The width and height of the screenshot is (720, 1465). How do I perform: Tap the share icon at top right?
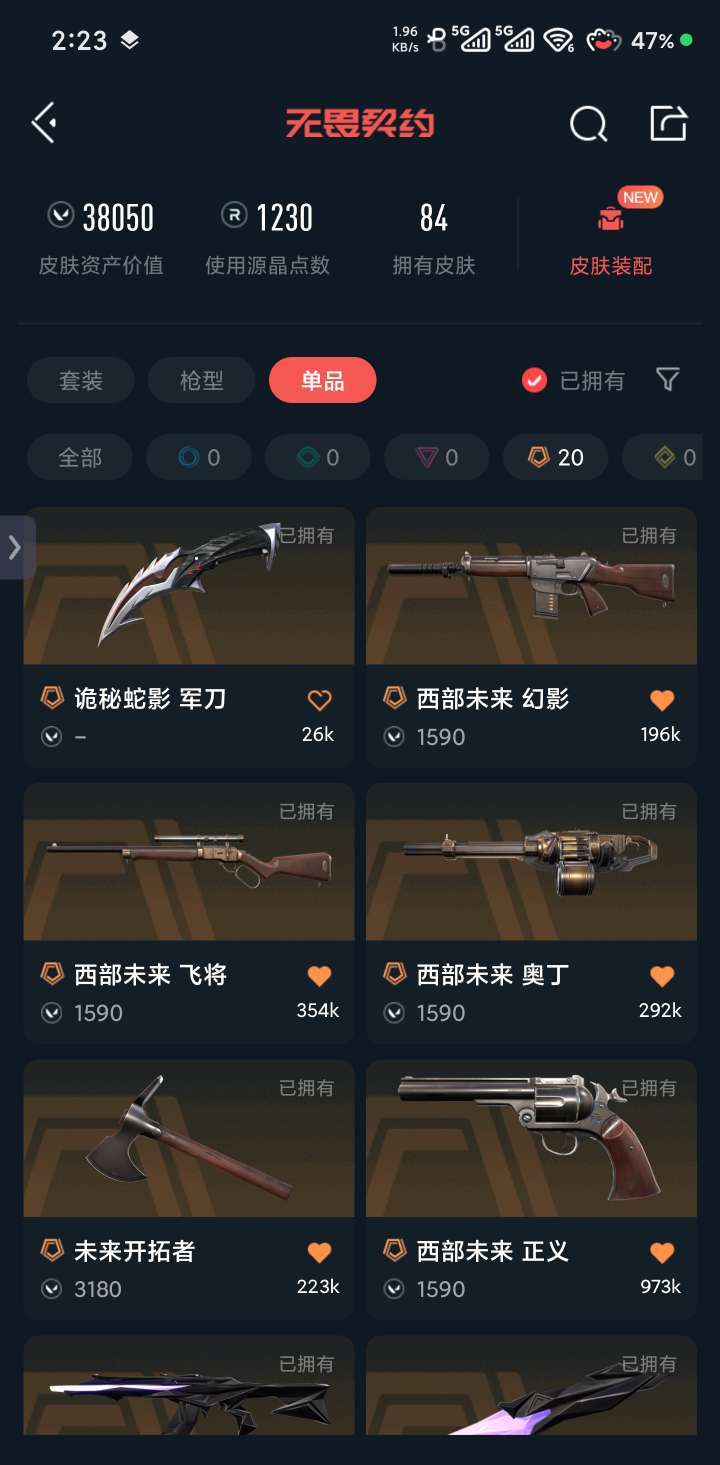(x=668, y=122)
